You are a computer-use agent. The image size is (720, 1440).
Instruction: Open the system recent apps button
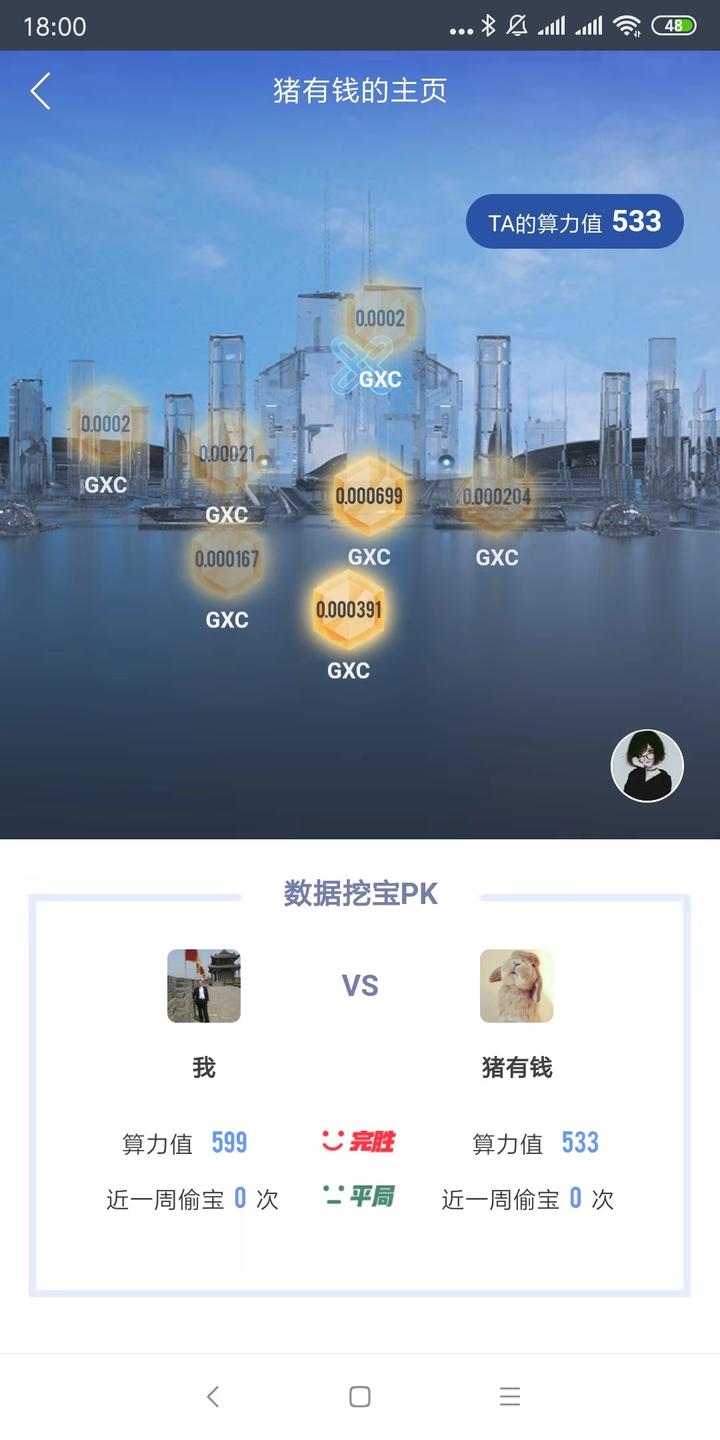pos(510,1397)
